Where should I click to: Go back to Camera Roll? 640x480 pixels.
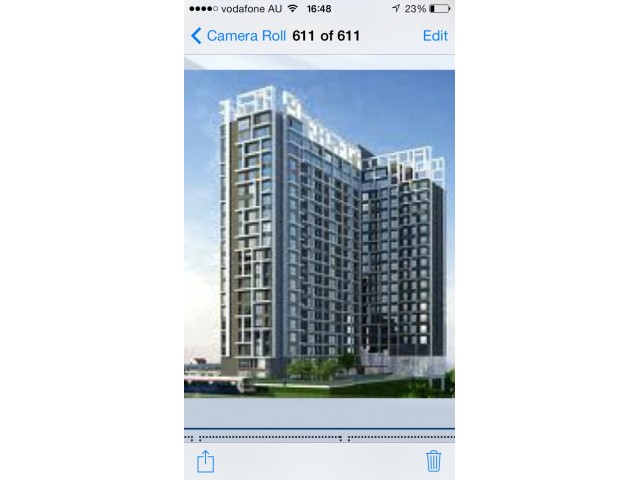(238, 36)
